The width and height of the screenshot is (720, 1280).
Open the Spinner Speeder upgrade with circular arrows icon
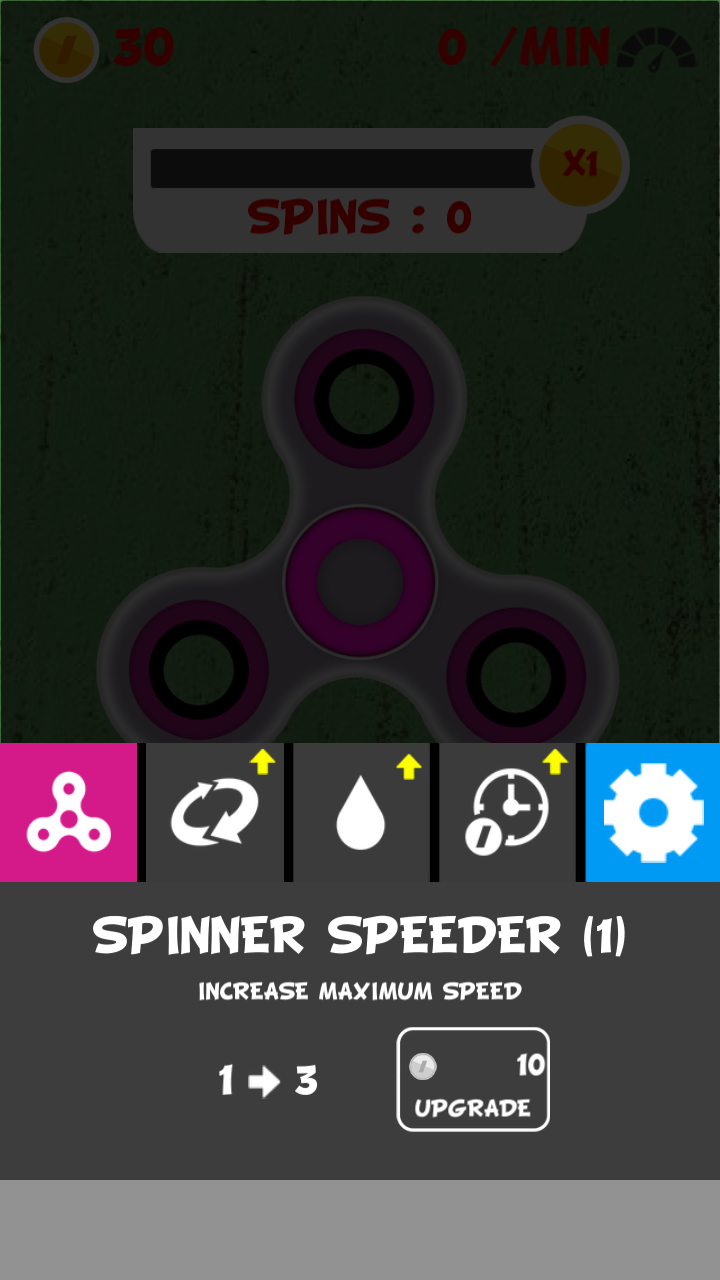(215, 812)
